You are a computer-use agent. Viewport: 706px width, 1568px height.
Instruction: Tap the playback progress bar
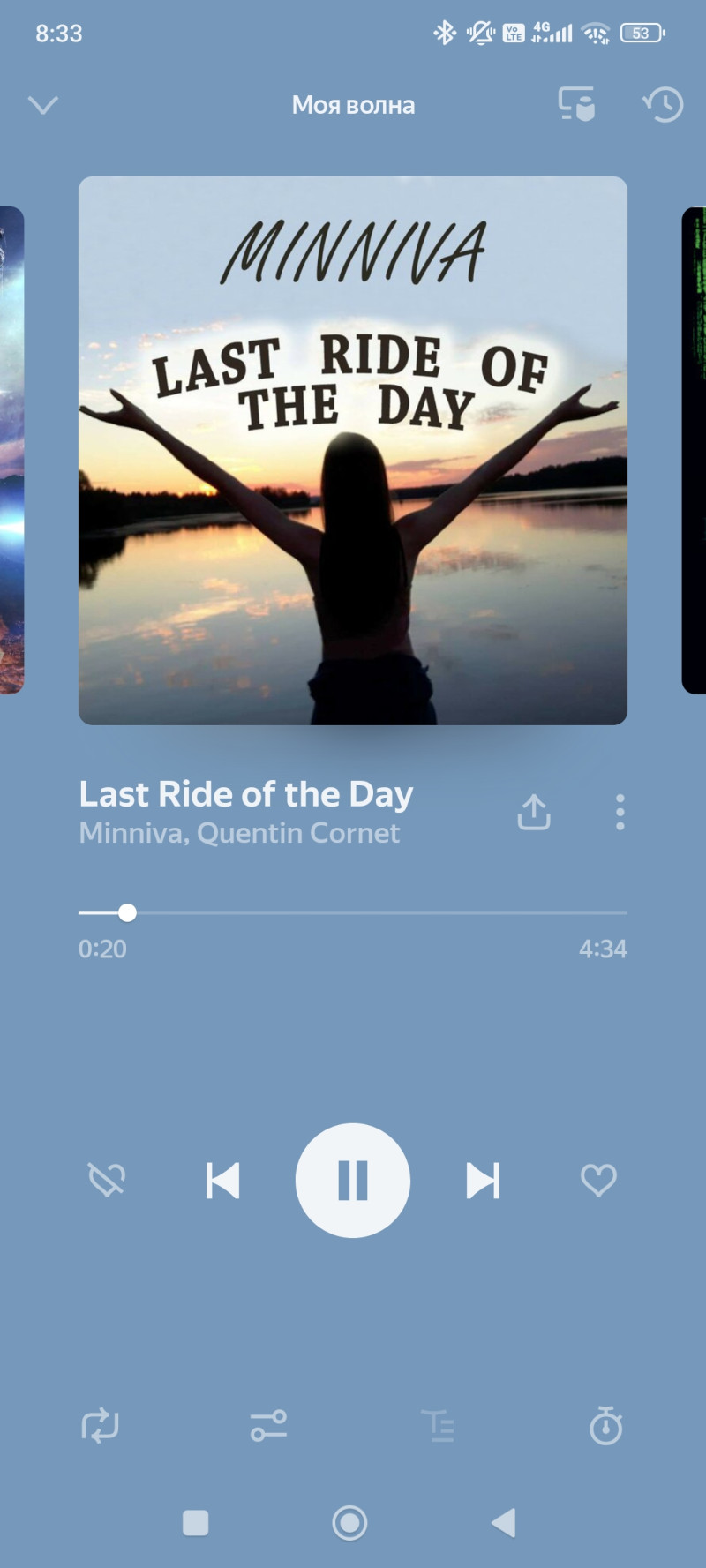353,912
